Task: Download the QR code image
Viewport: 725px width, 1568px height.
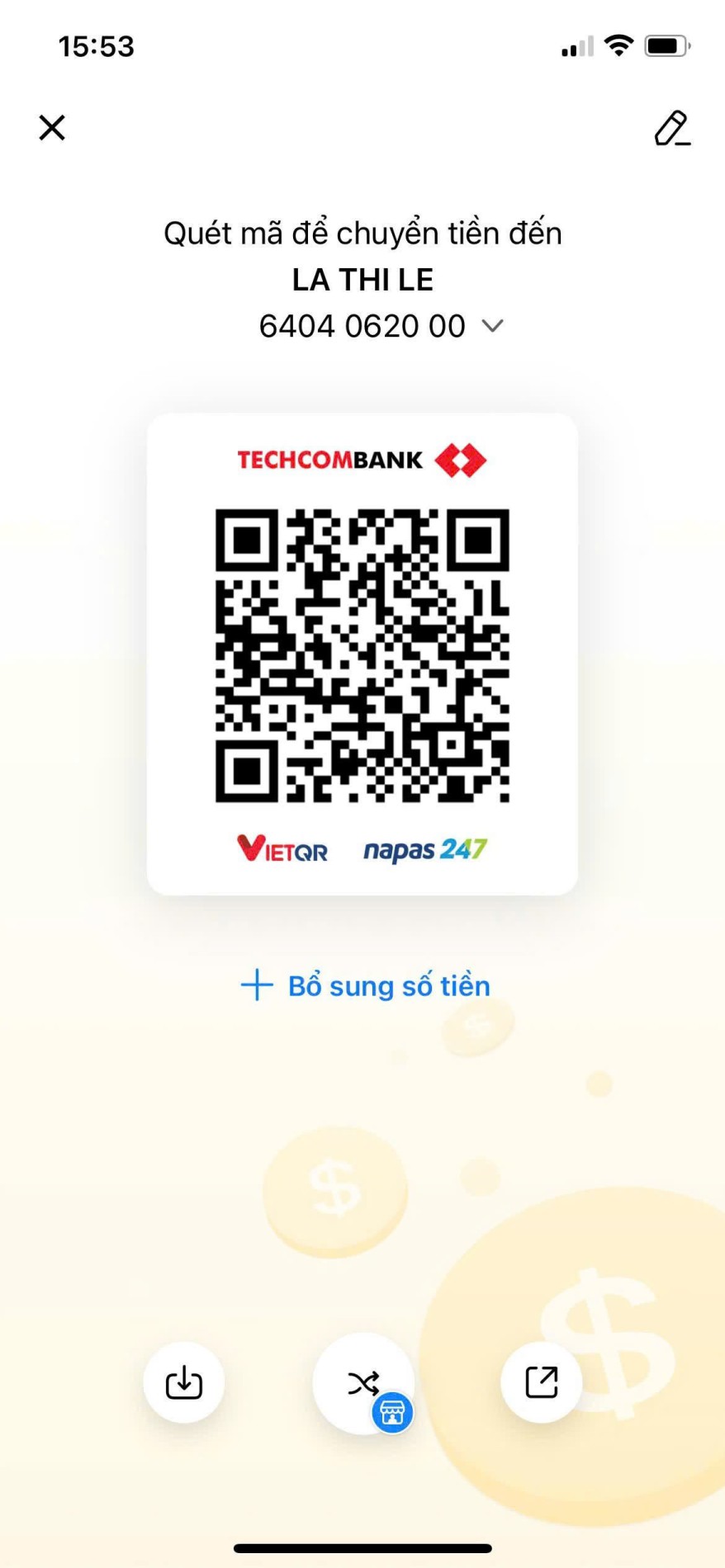Action: click(183, 1382)
